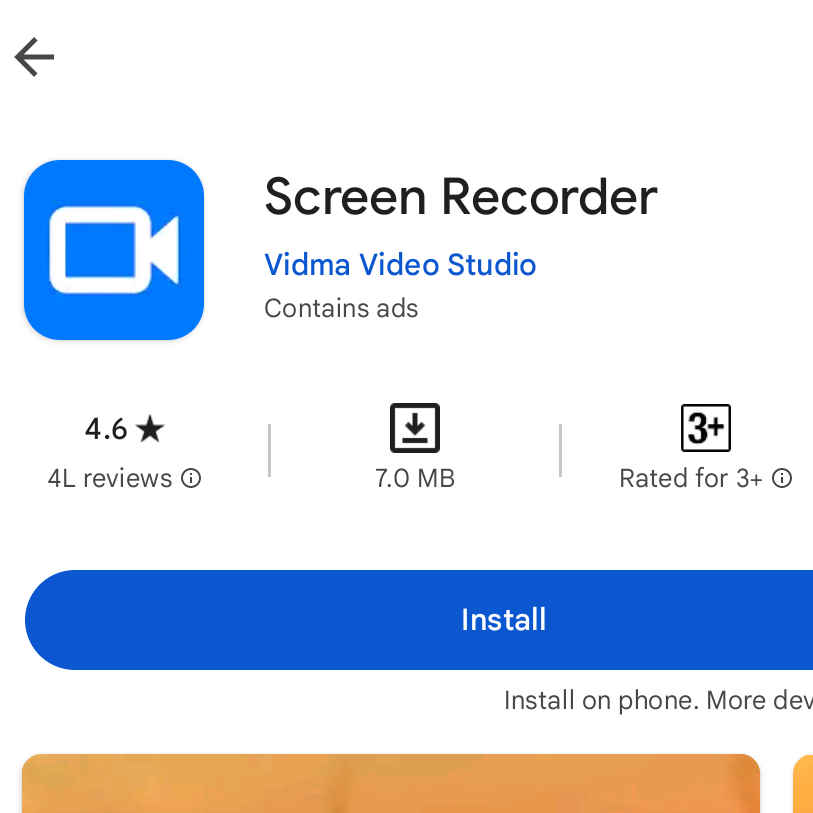Go back using the arrow icon

[x=34, y=57]
